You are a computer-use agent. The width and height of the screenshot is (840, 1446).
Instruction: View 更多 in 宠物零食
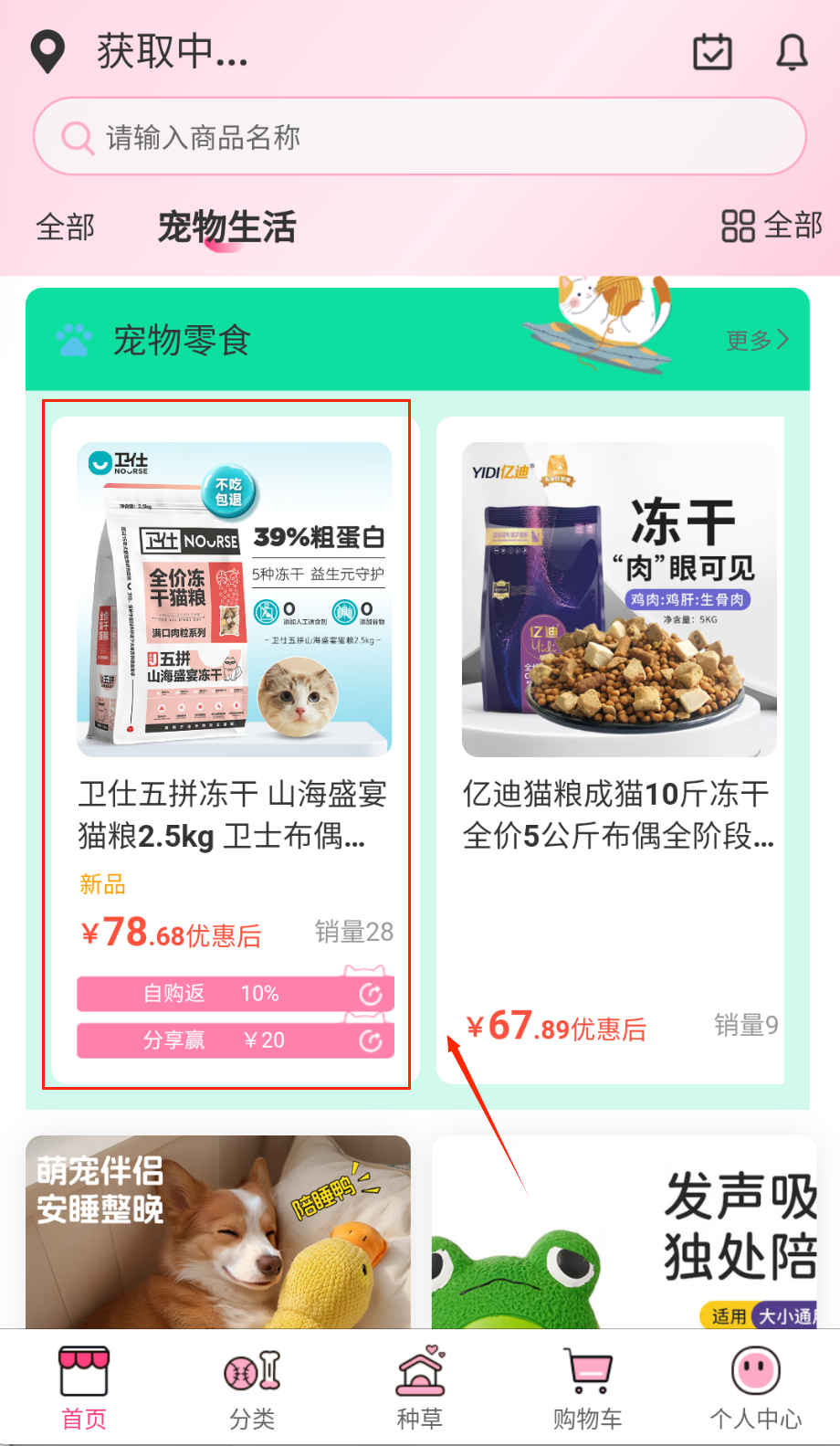(757, 340)
